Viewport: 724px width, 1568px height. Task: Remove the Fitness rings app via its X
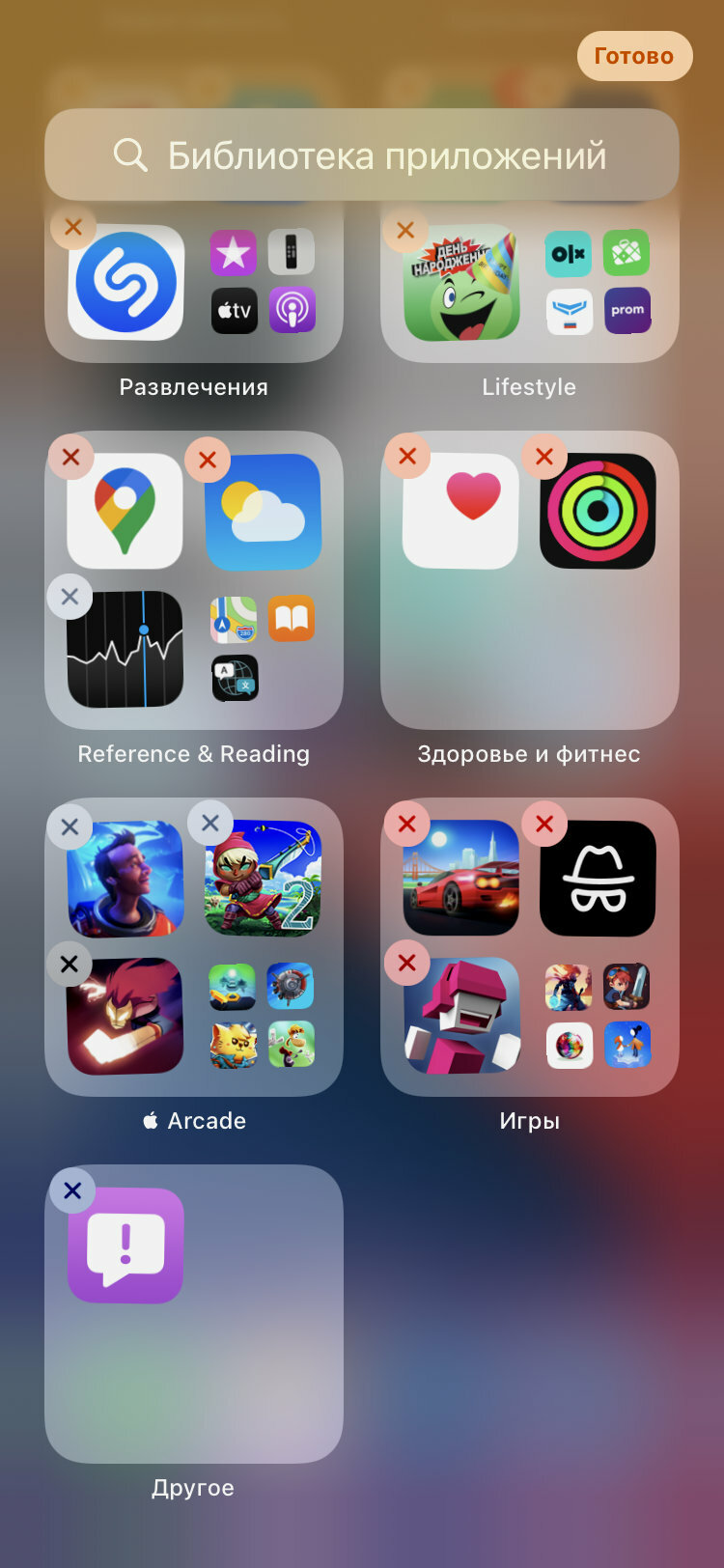click(544, 456)
